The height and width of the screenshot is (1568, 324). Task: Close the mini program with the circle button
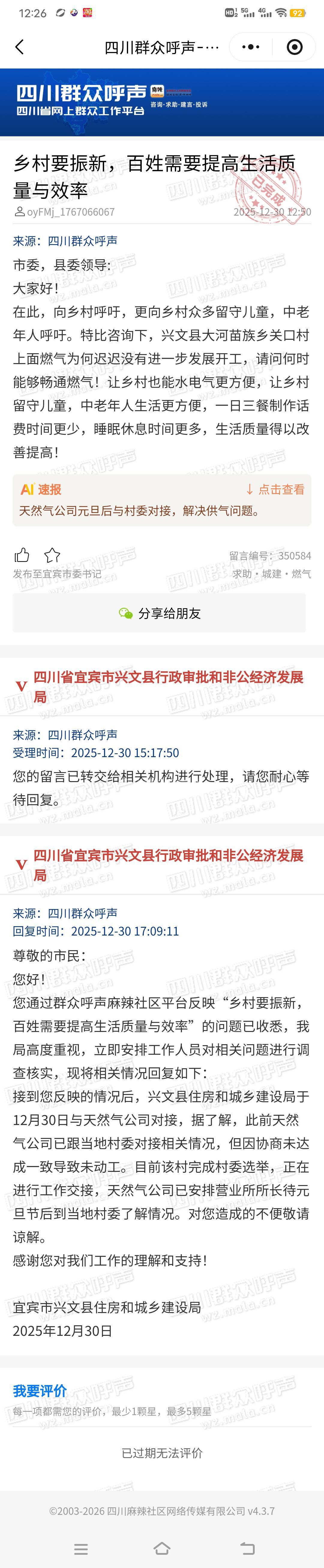point(295,47)
